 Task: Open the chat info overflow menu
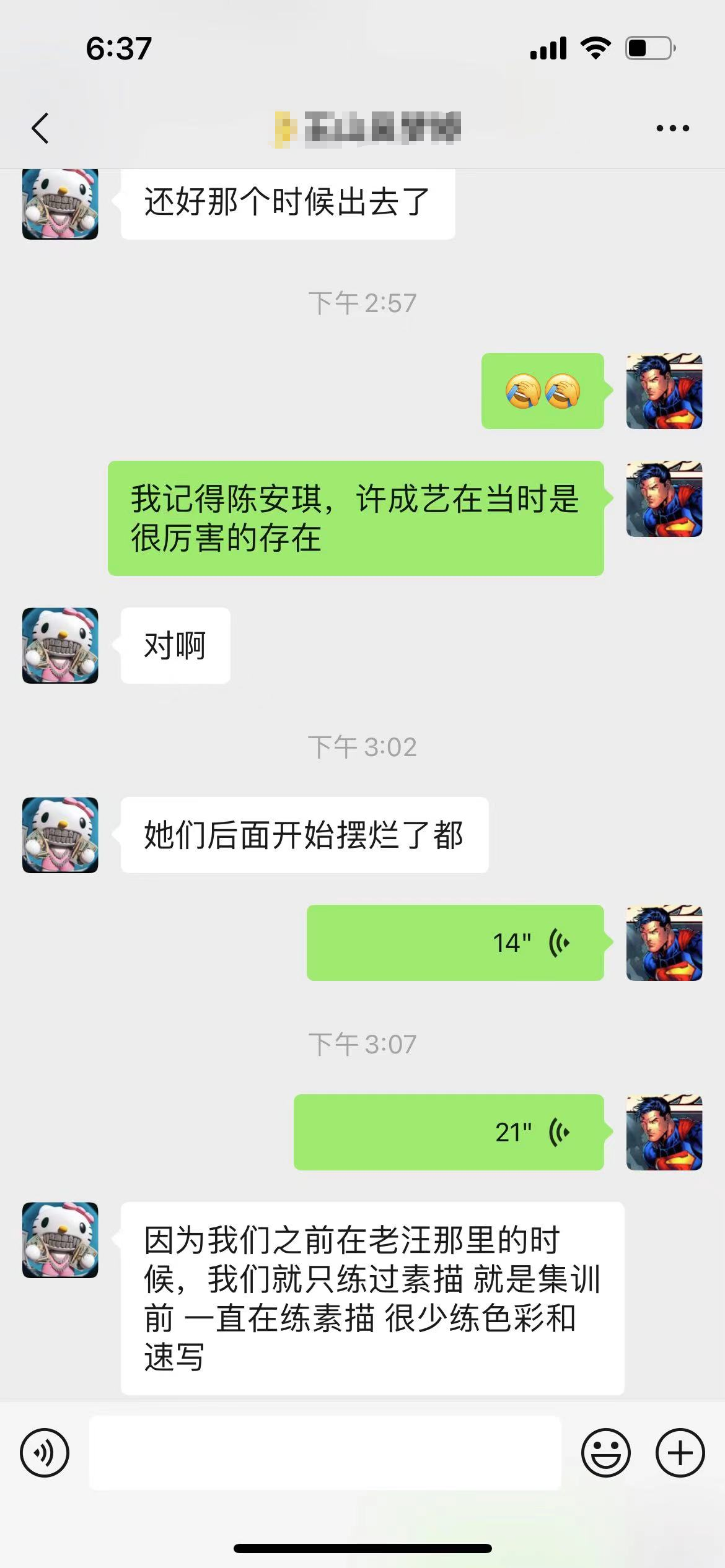coord(672,128)
